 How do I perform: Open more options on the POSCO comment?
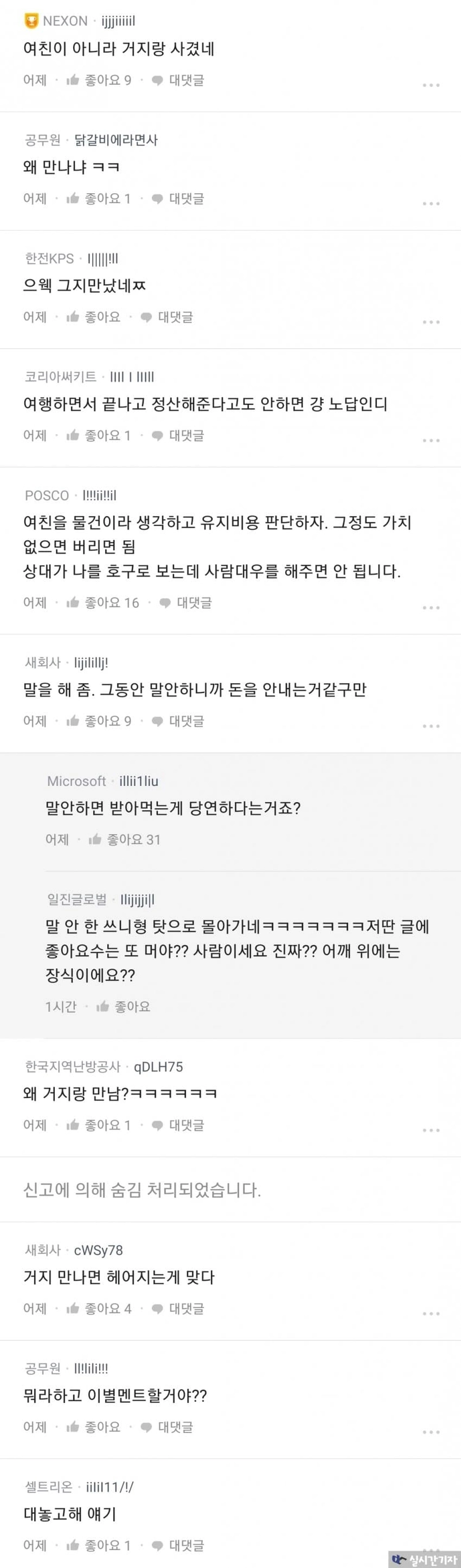point(430,607)
